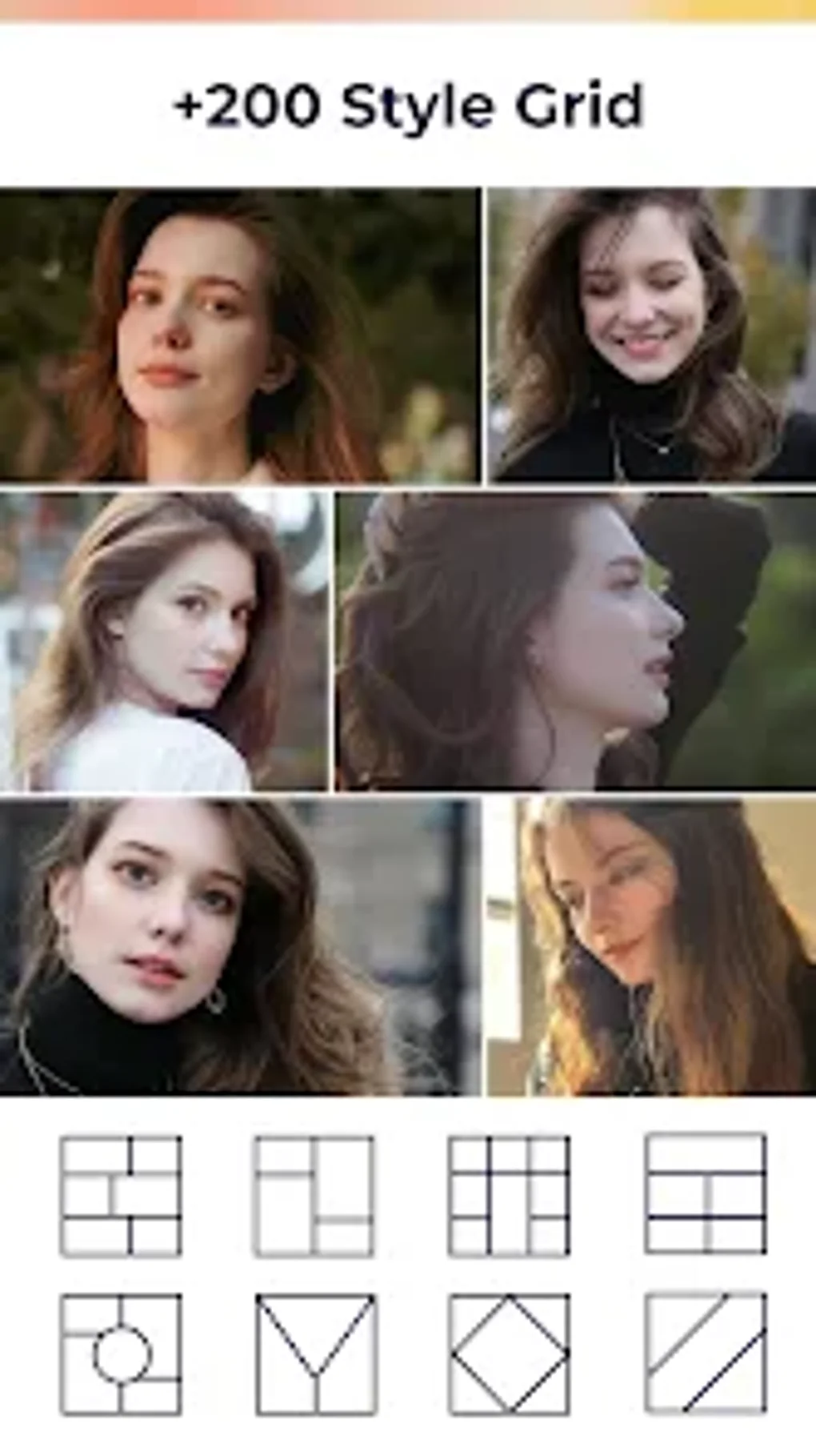Tap the collage preview area

[408, 640]
